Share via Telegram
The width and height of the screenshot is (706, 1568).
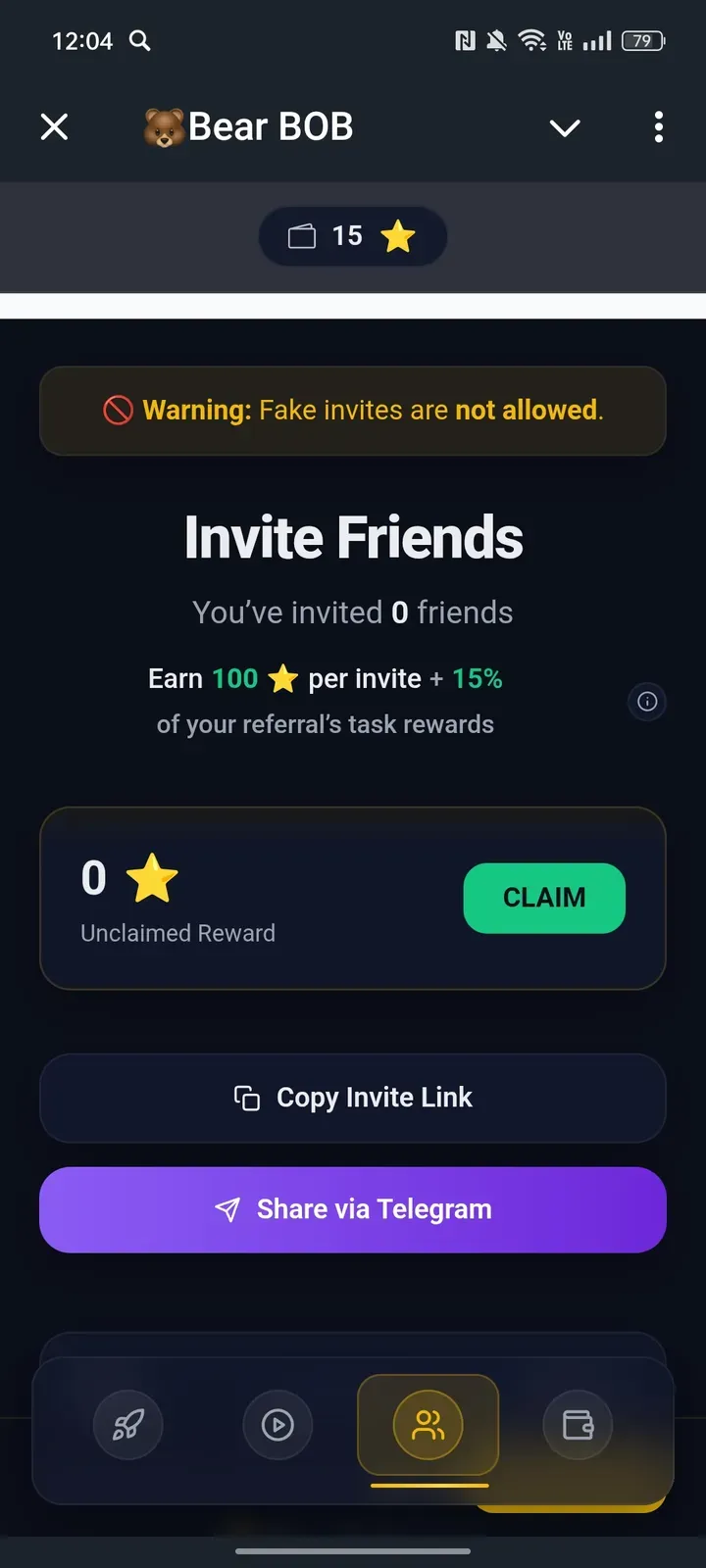353,1209
